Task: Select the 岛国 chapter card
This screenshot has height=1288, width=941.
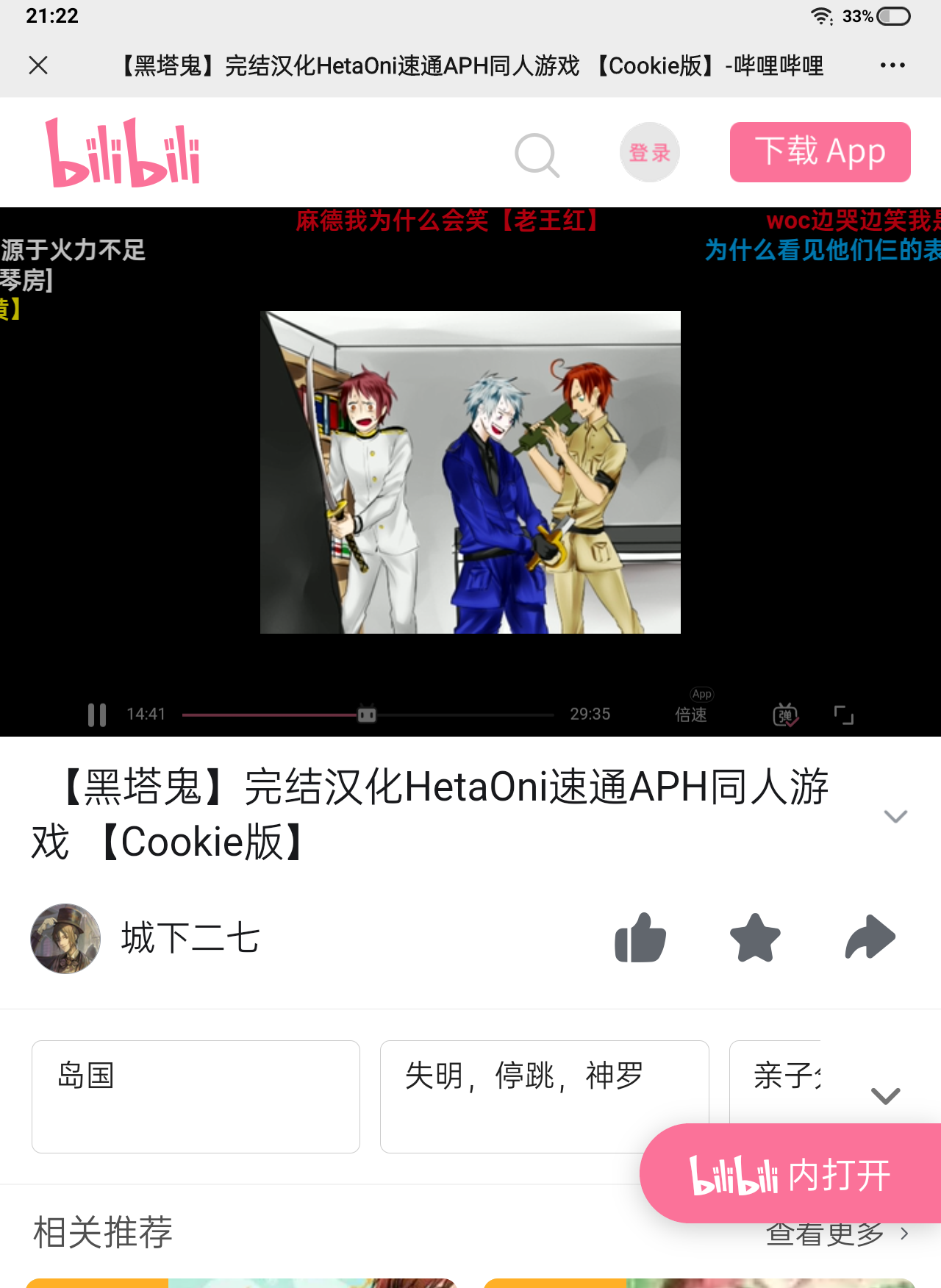Action: [196, 1096]
